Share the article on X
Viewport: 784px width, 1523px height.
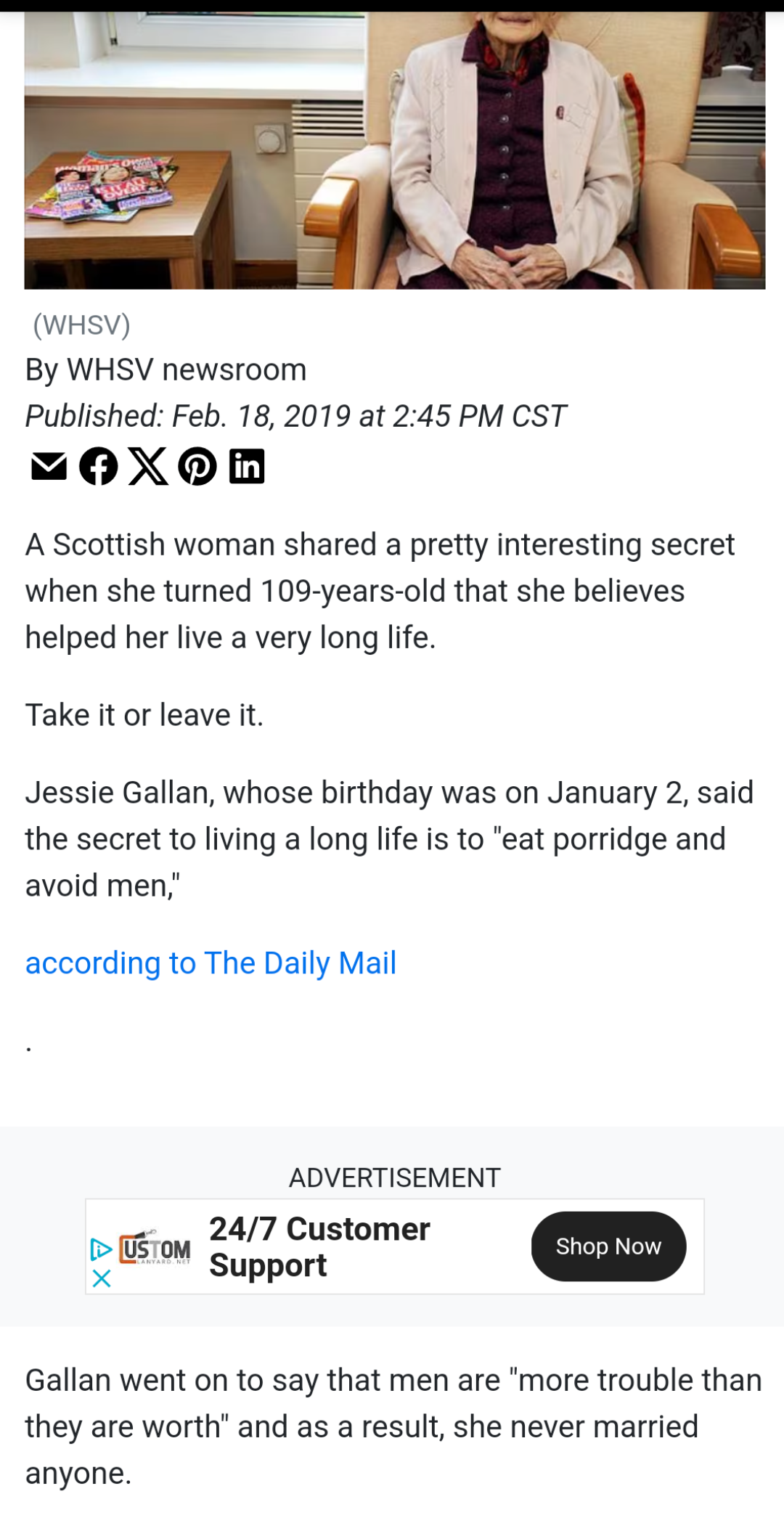tap(148, 466)
